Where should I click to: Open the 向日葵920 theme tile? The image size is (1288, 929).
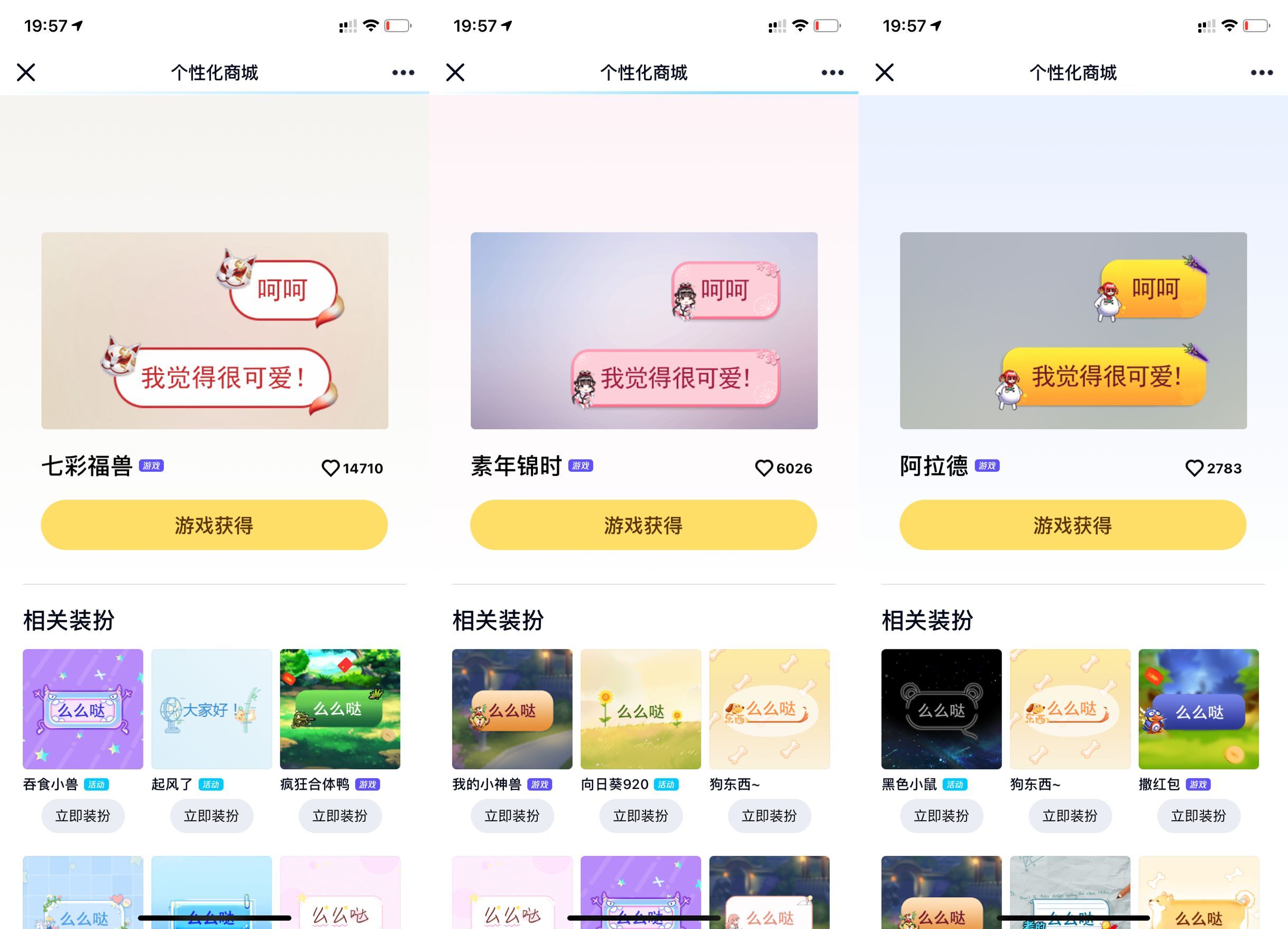(641, 709)
